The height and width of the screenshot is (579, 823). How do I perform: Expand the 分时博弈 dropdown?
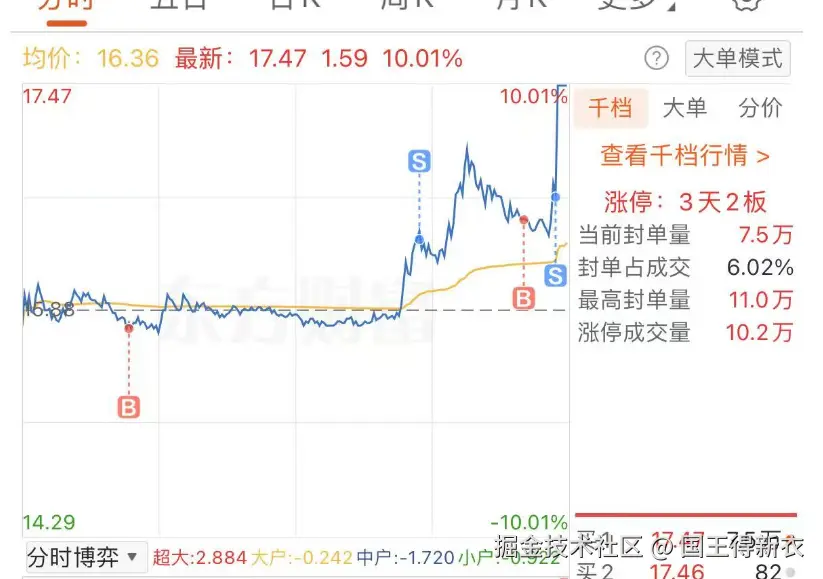[x=84, y=556]
